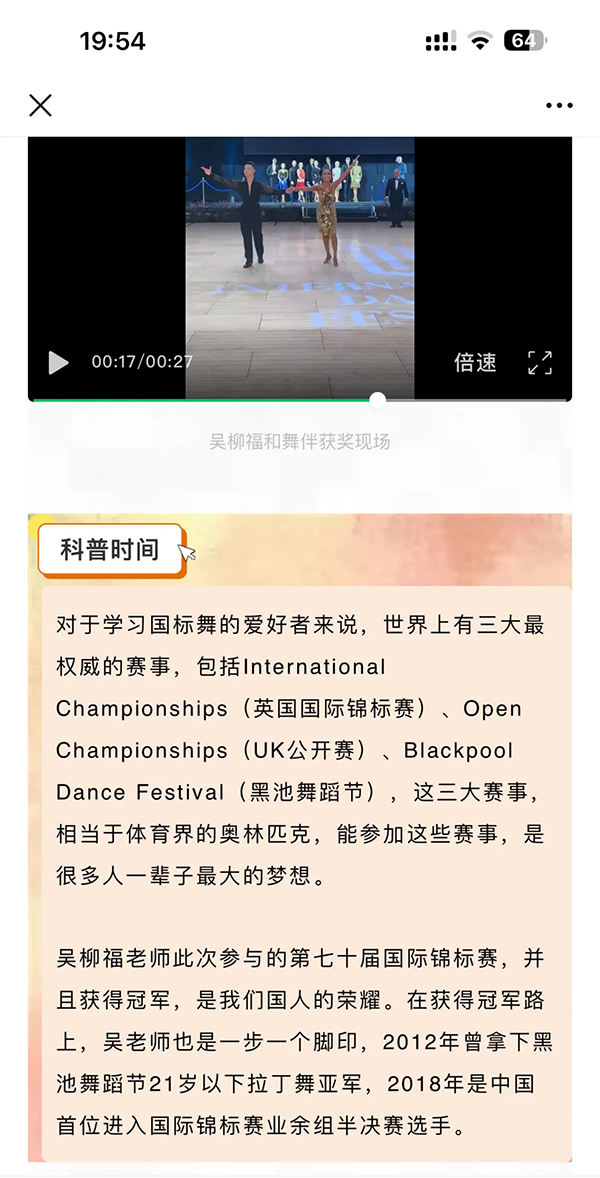Open the three-dot overflow menu
The height and width of the screenshot is (1178, 600).
click(x=559, y=105)
